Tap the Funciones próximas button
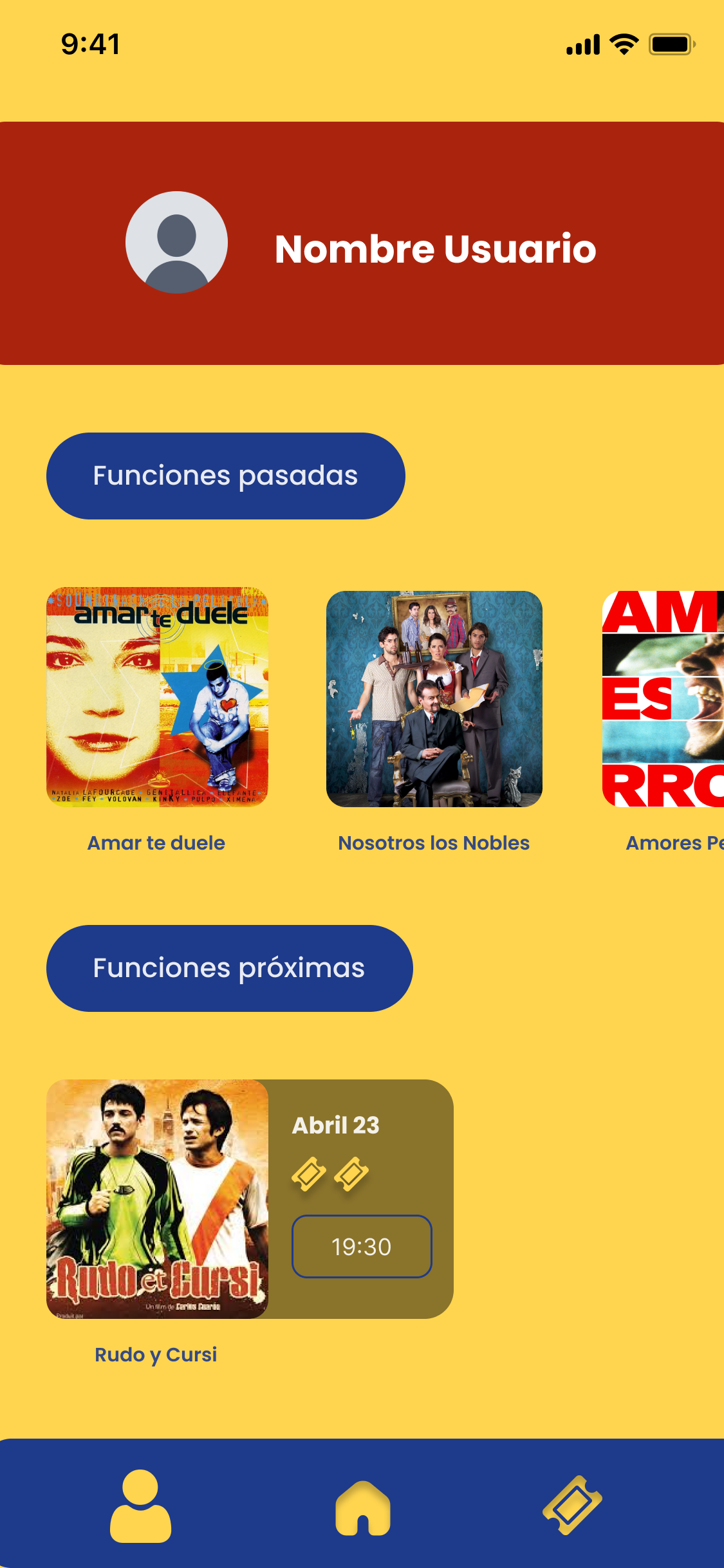Image resolution: width=724 pixels, height=1568 pixels. point(229,968)
